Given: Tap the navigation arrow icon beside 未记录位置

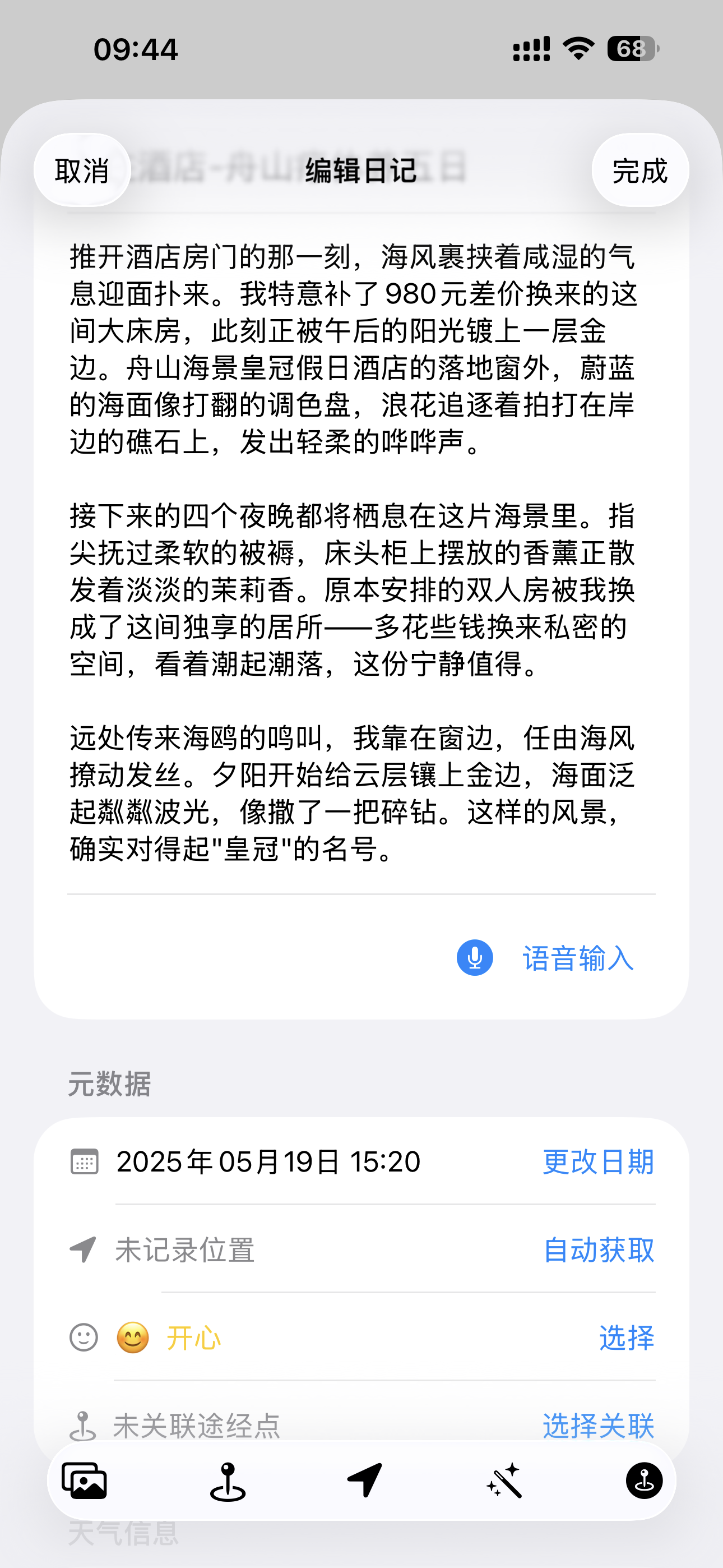Looking at the screenshot, I should [83, 1249].
